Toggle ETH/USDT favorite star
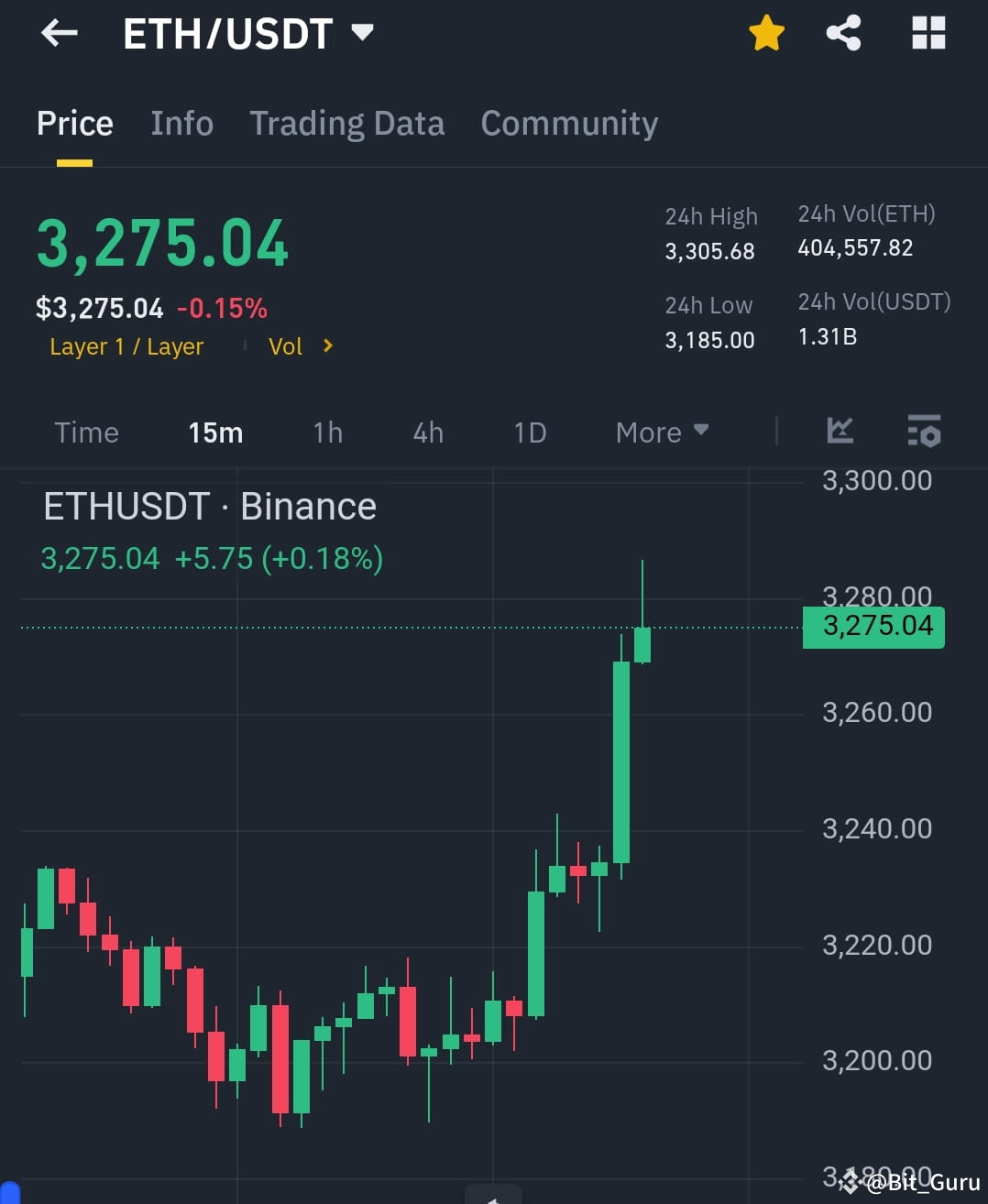Screen dimensions: 988x1204 pos(766,33)
